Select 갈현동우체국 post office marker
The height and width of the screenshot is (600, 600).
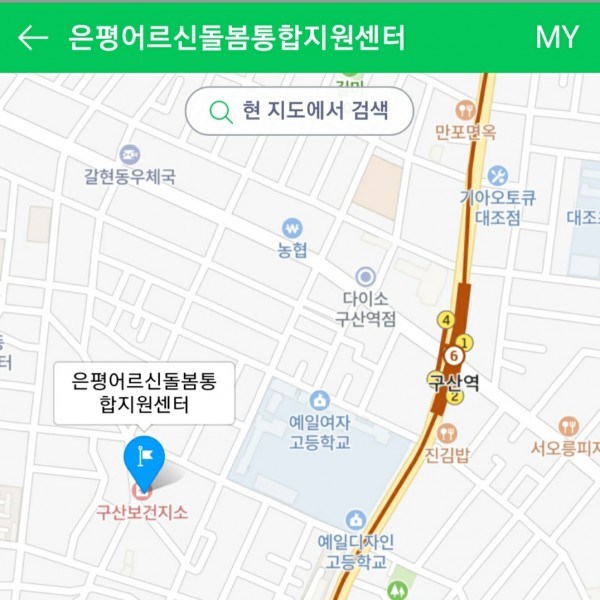(x=130, y=155)
